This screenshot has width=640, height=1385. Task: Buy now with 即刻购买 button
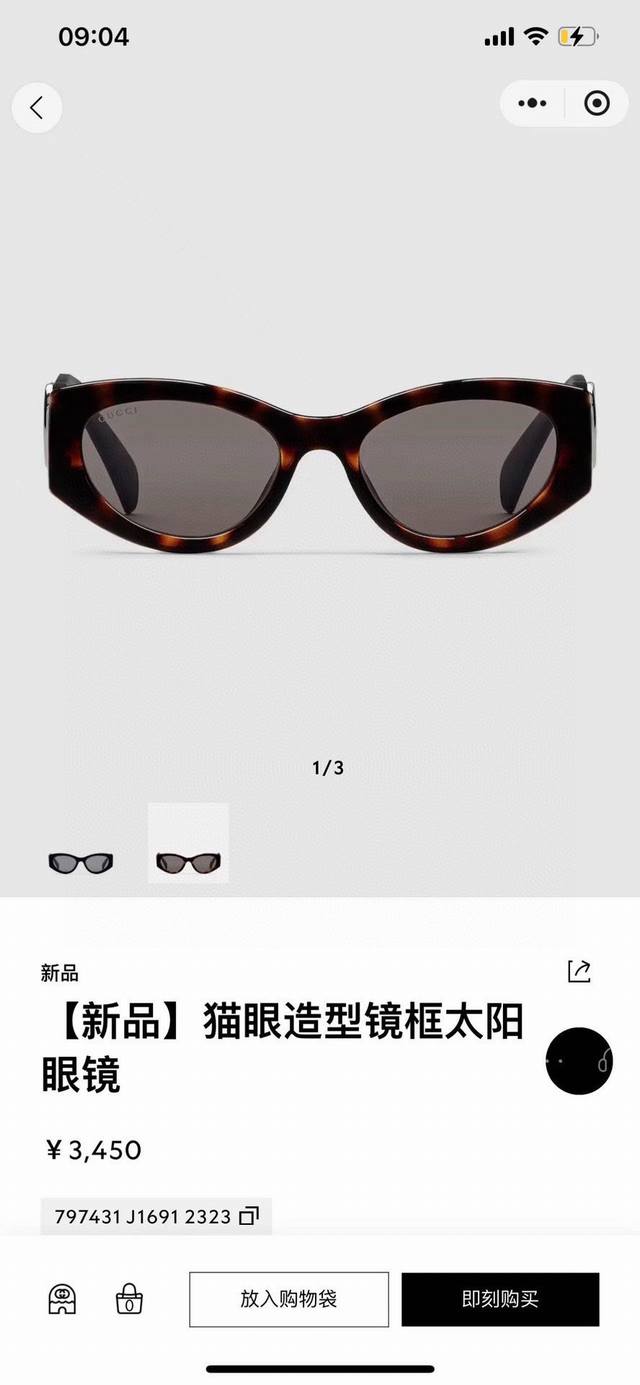tap(500, 1299)
